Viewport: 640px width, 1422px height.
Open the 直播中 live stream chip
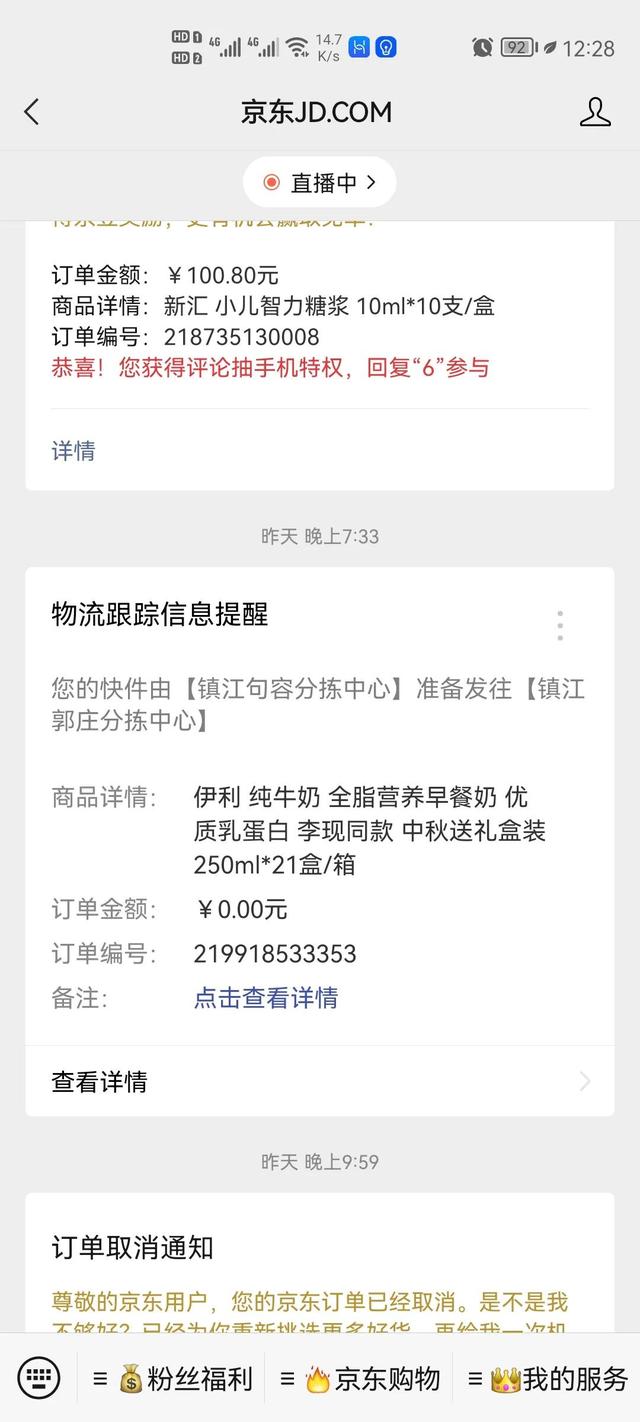pos(319,183)
